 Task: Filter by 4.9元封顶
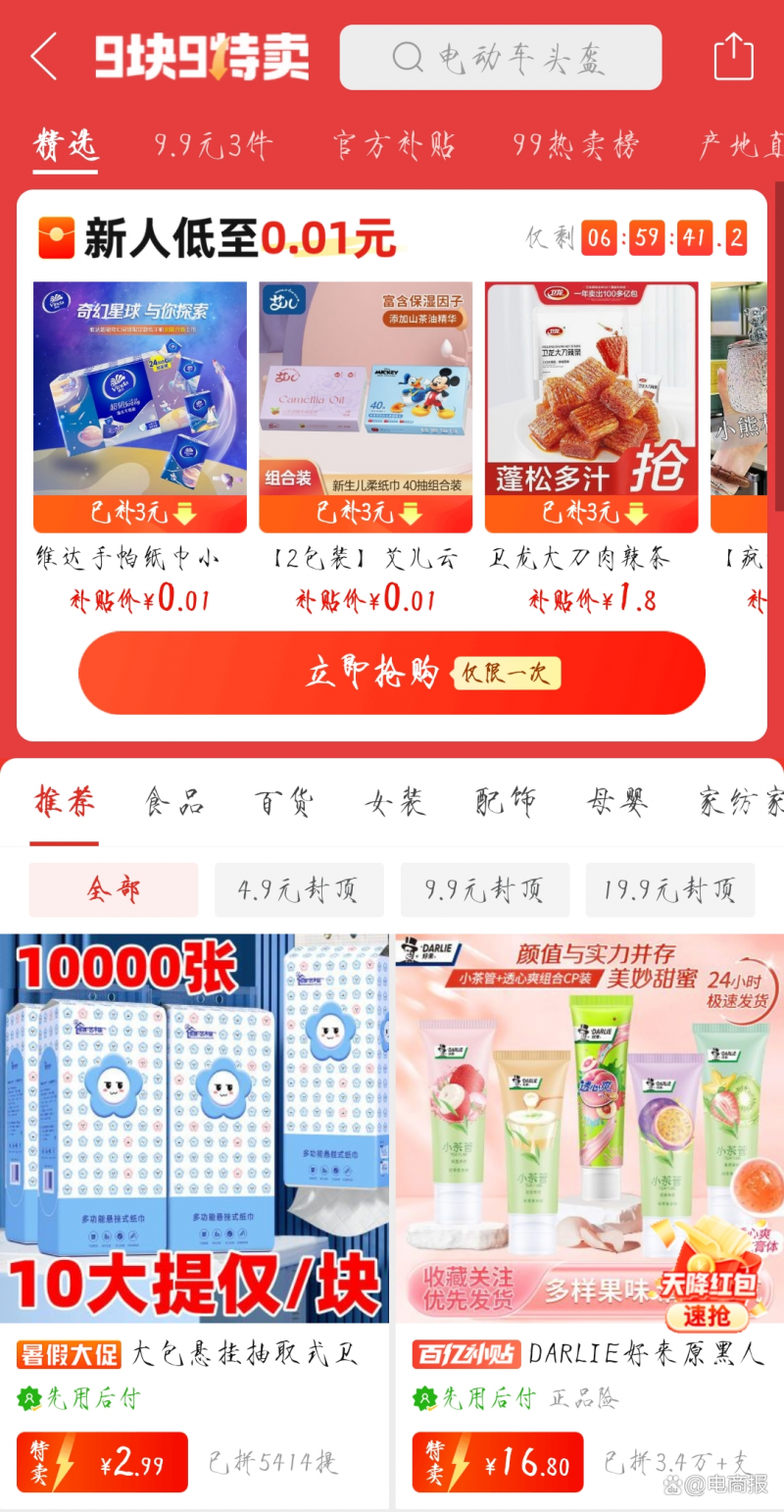299,890
